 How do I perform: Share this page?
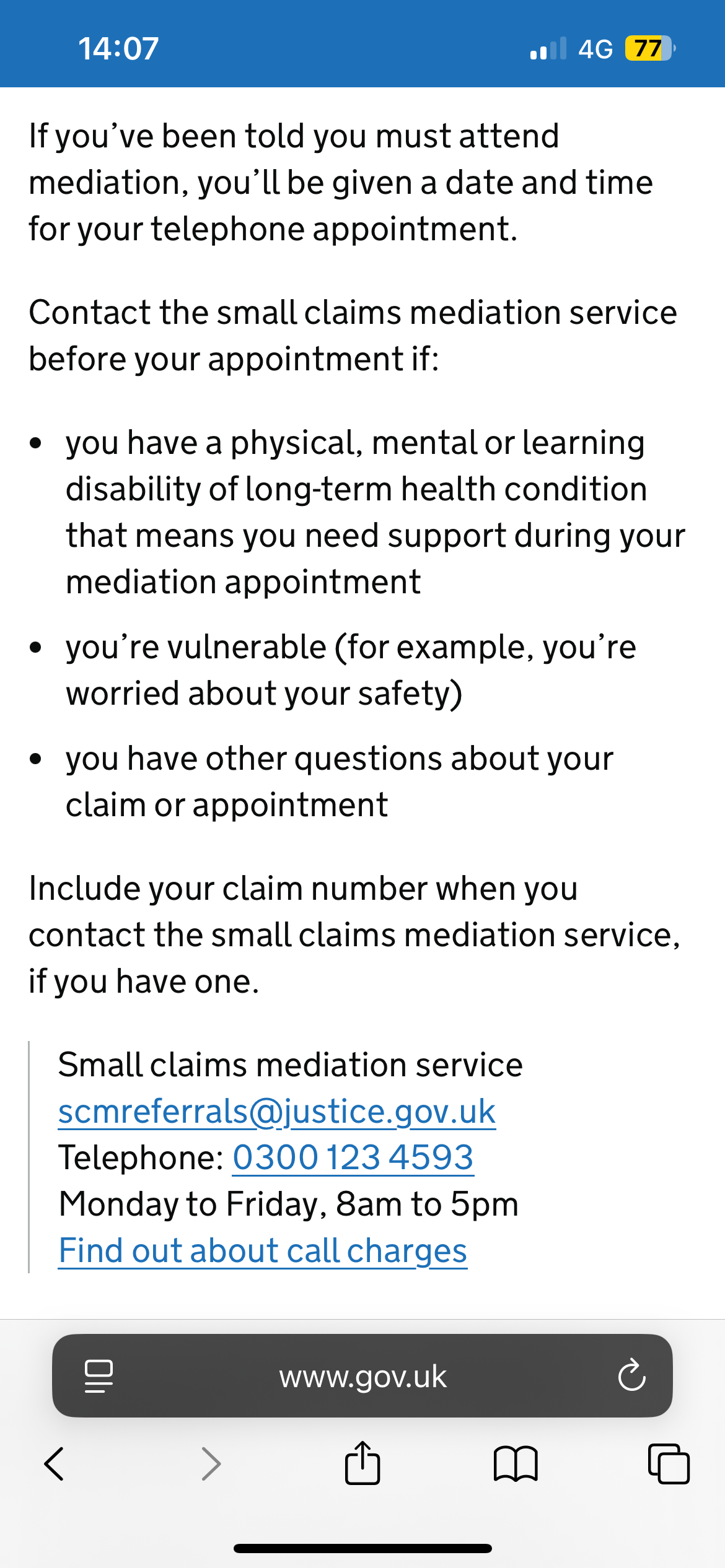coord(362,1462)
